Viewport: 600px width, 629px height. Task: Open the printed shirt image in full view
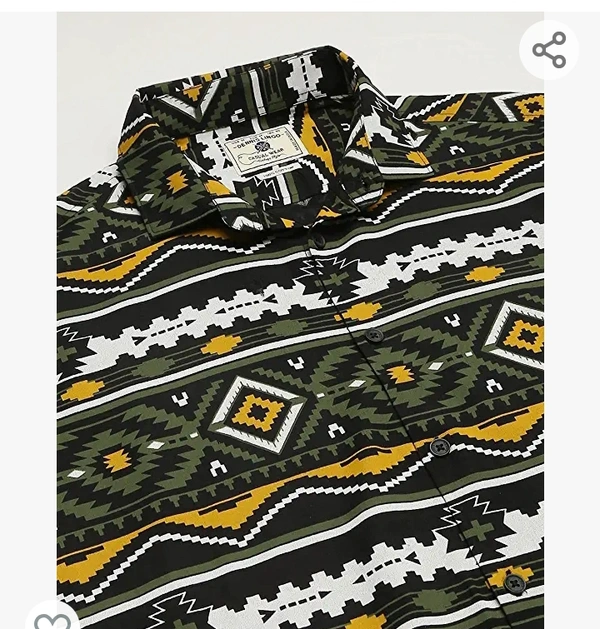300,330
